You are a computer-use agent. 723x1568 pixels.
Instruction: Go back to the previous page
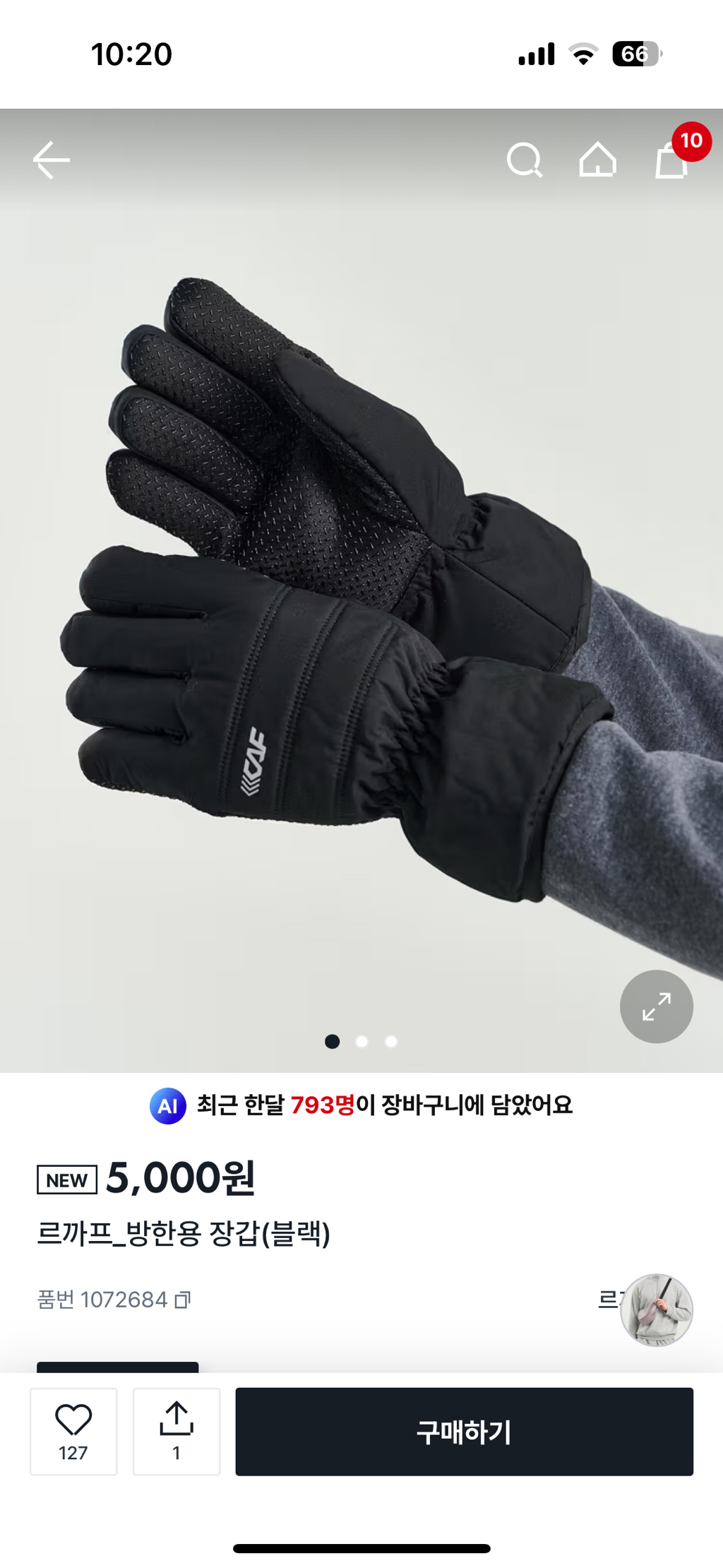[52, 160]
